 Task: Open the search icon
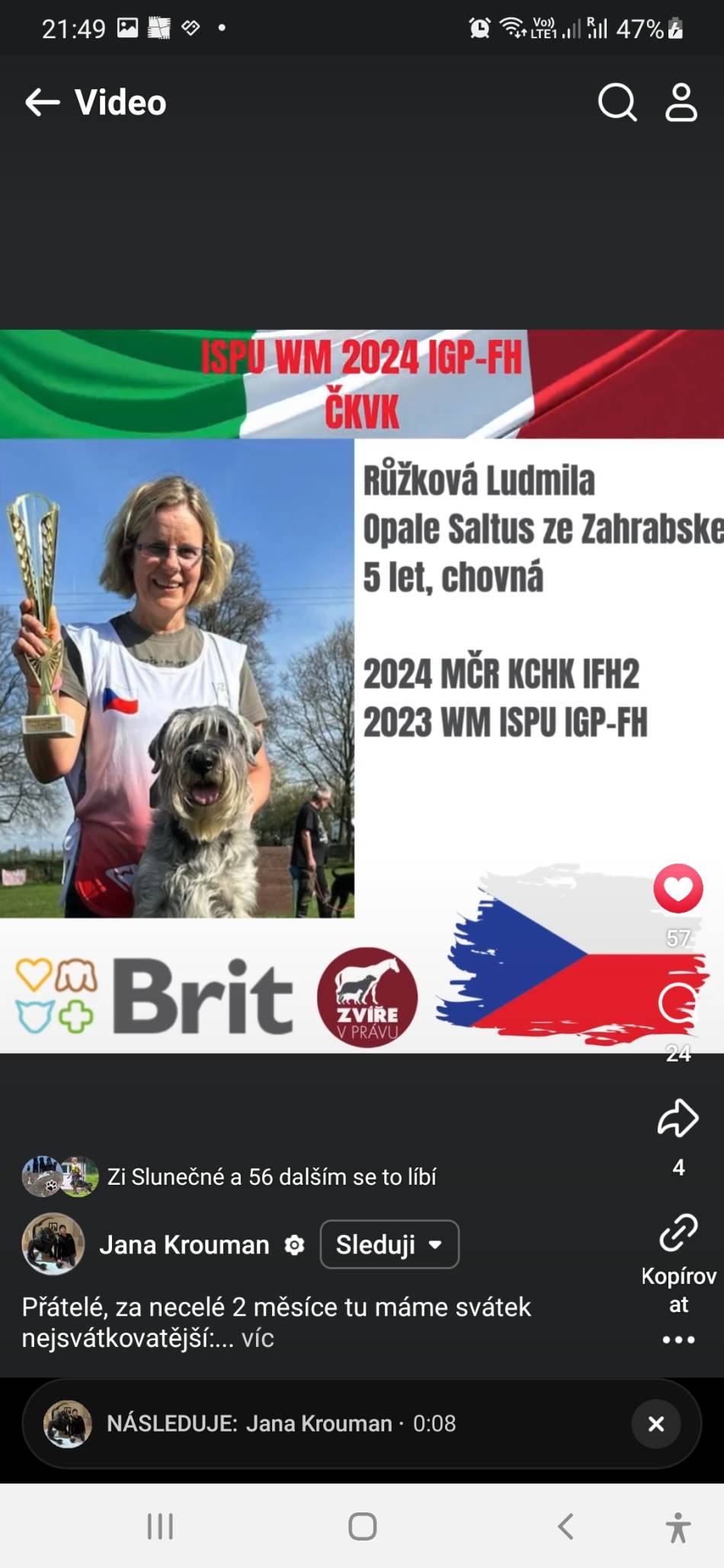(x=617, y=102)
